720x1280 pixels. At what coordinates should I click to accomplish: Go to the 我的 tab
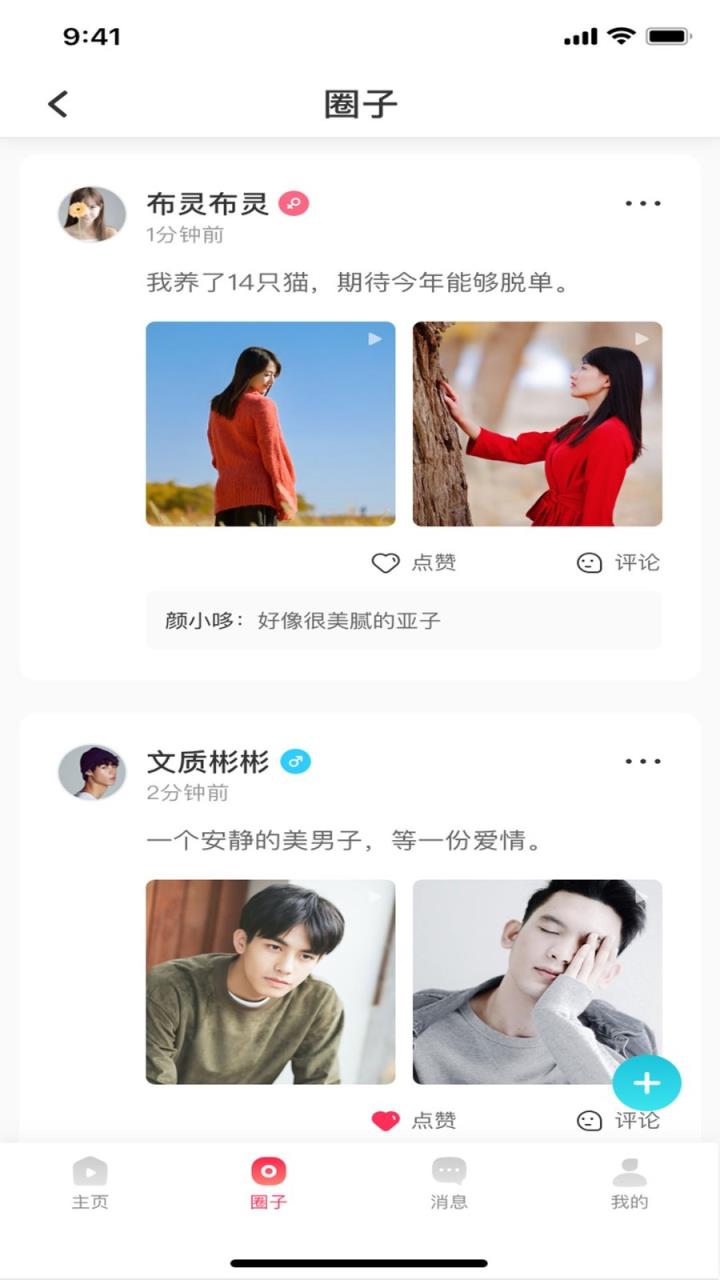629,1183
